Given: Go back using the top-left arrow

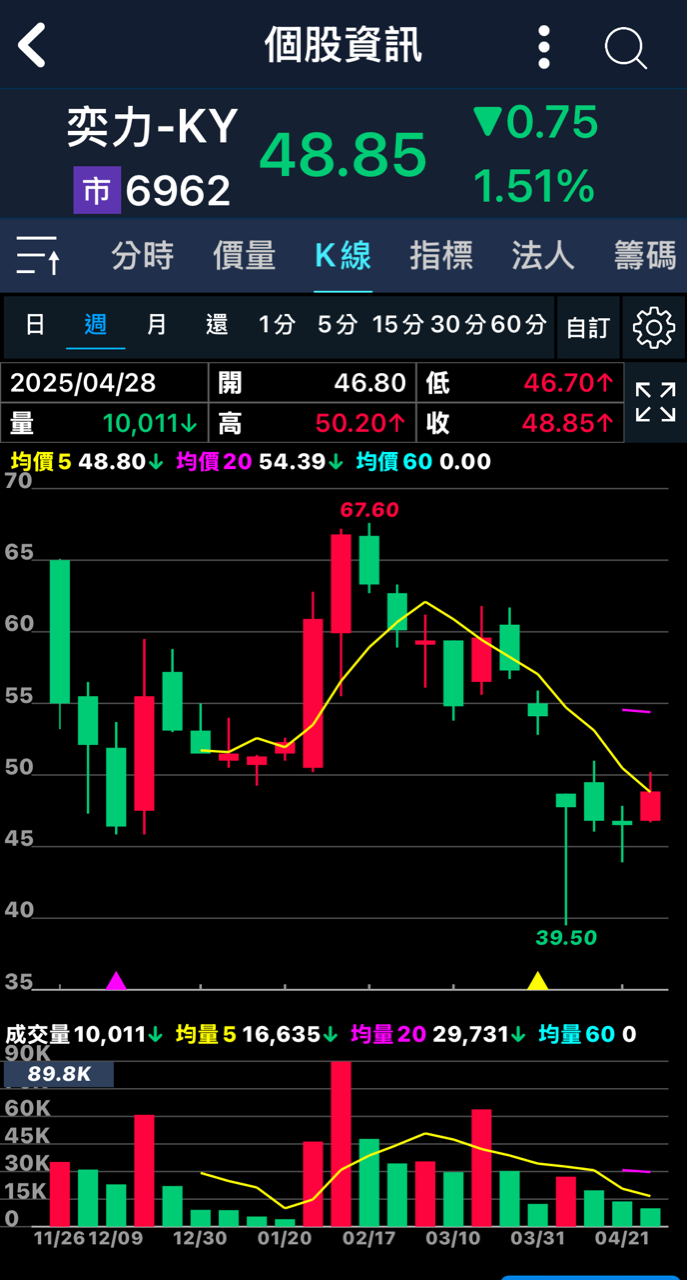Looking at the screenshot, I should tap(32, 46).
